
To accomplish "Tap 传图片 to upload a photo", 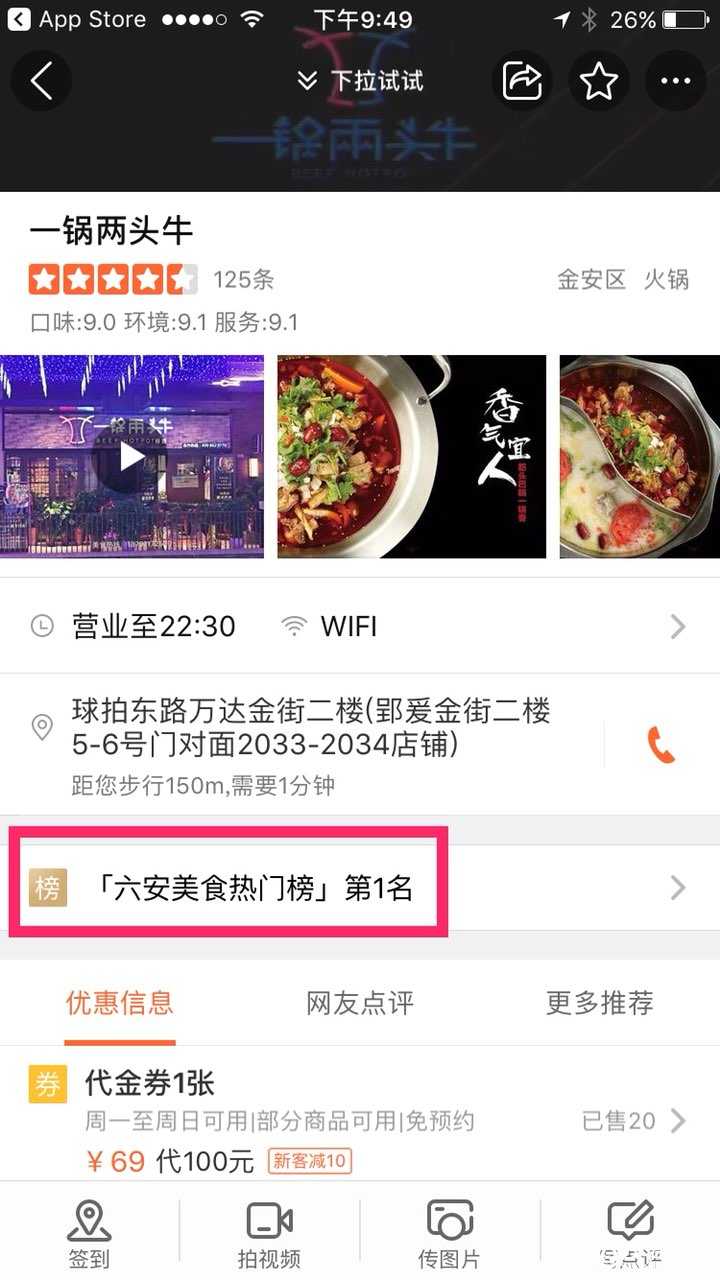I will (x=449, y=1233).
